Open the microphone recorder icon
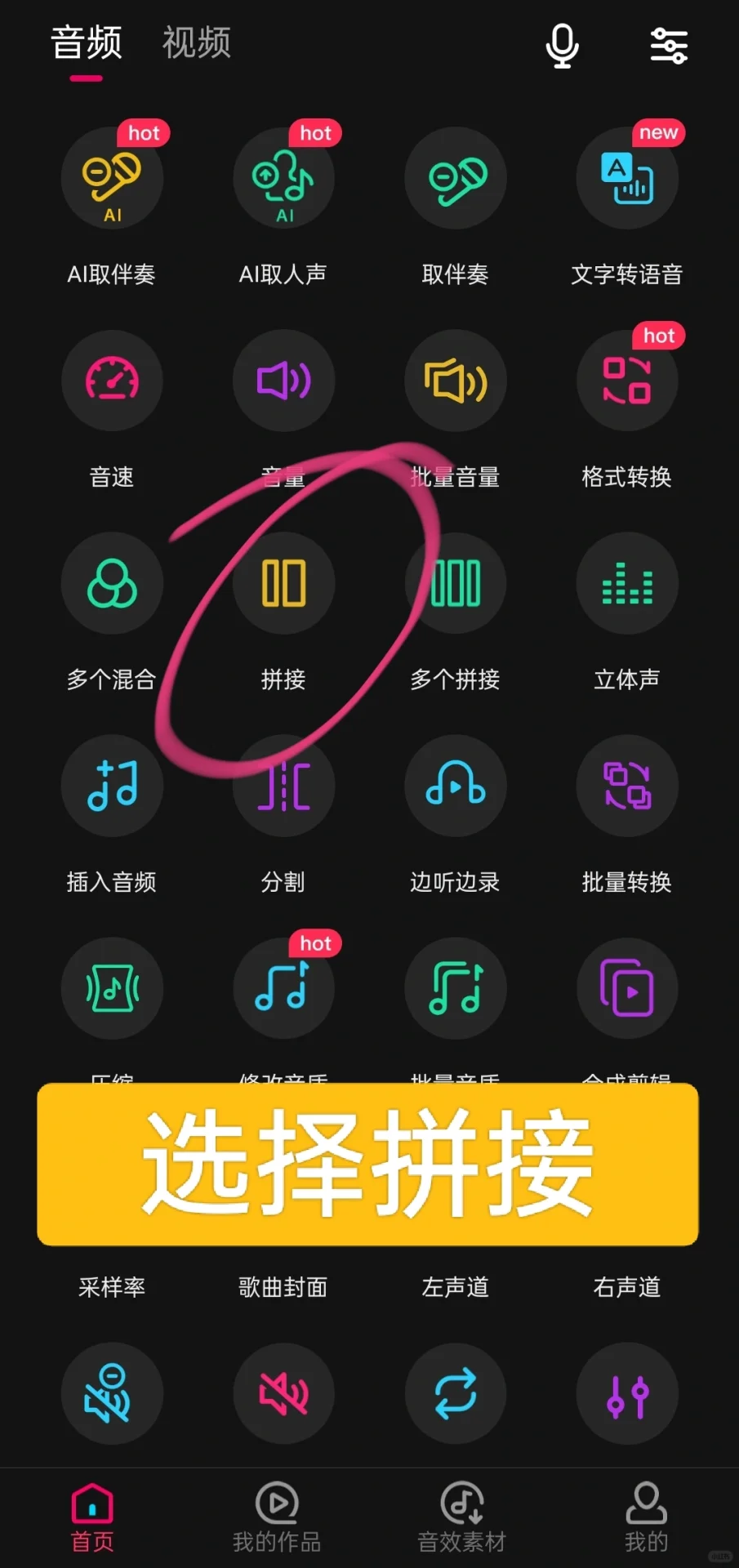The image size is (739, 1568). (x=562, y=45)
